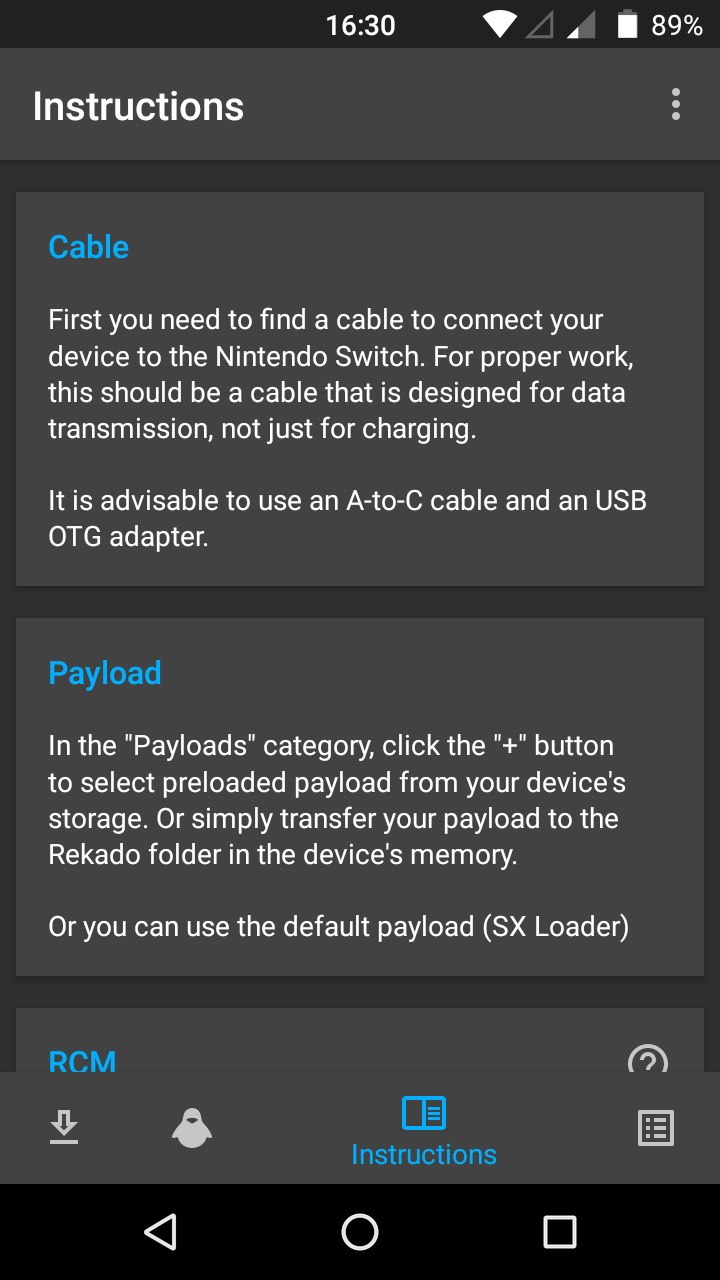Switch to the payloads download tab

pyautogui.click(x=64, y=1127)
